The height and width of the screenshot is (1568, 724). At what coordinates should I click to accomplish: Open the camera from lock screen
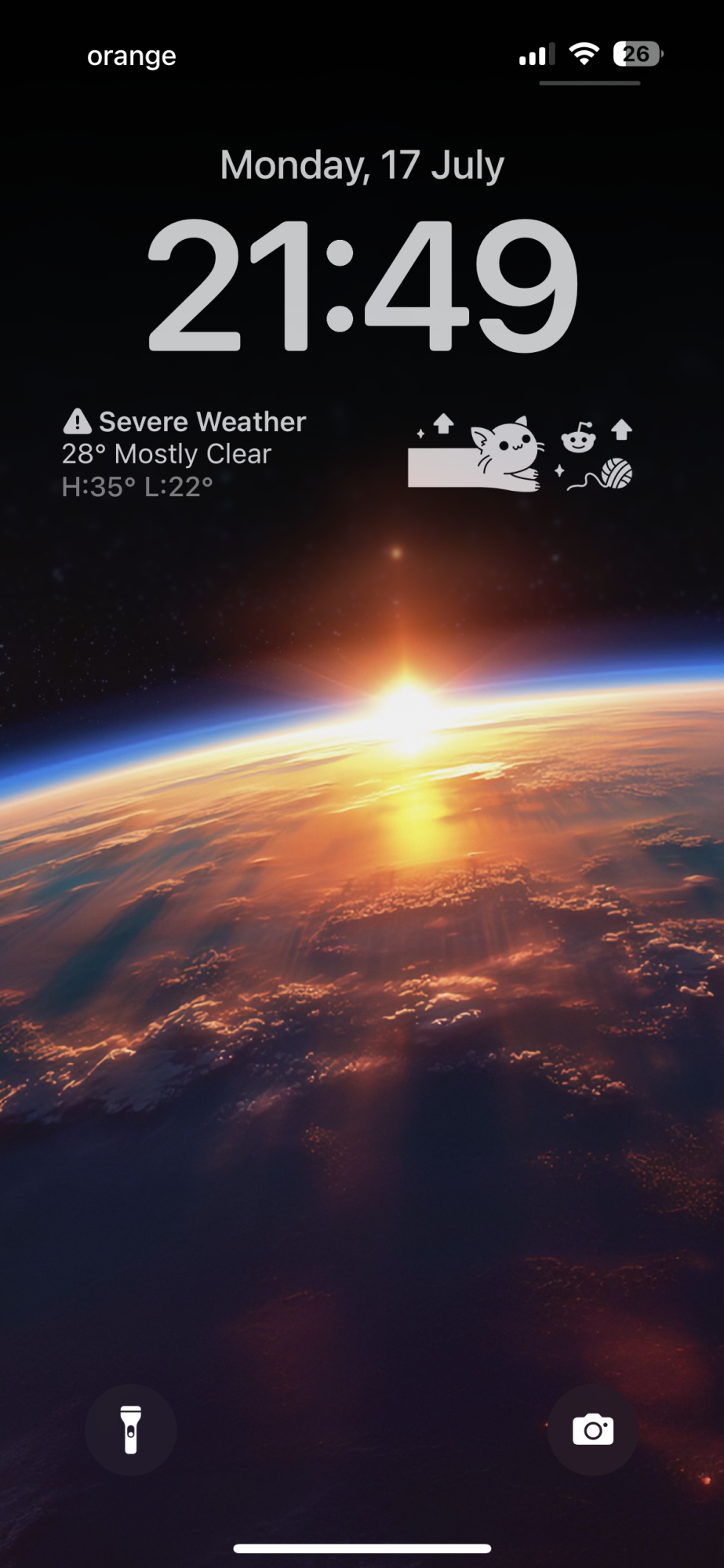click(x=593, y=1429)
